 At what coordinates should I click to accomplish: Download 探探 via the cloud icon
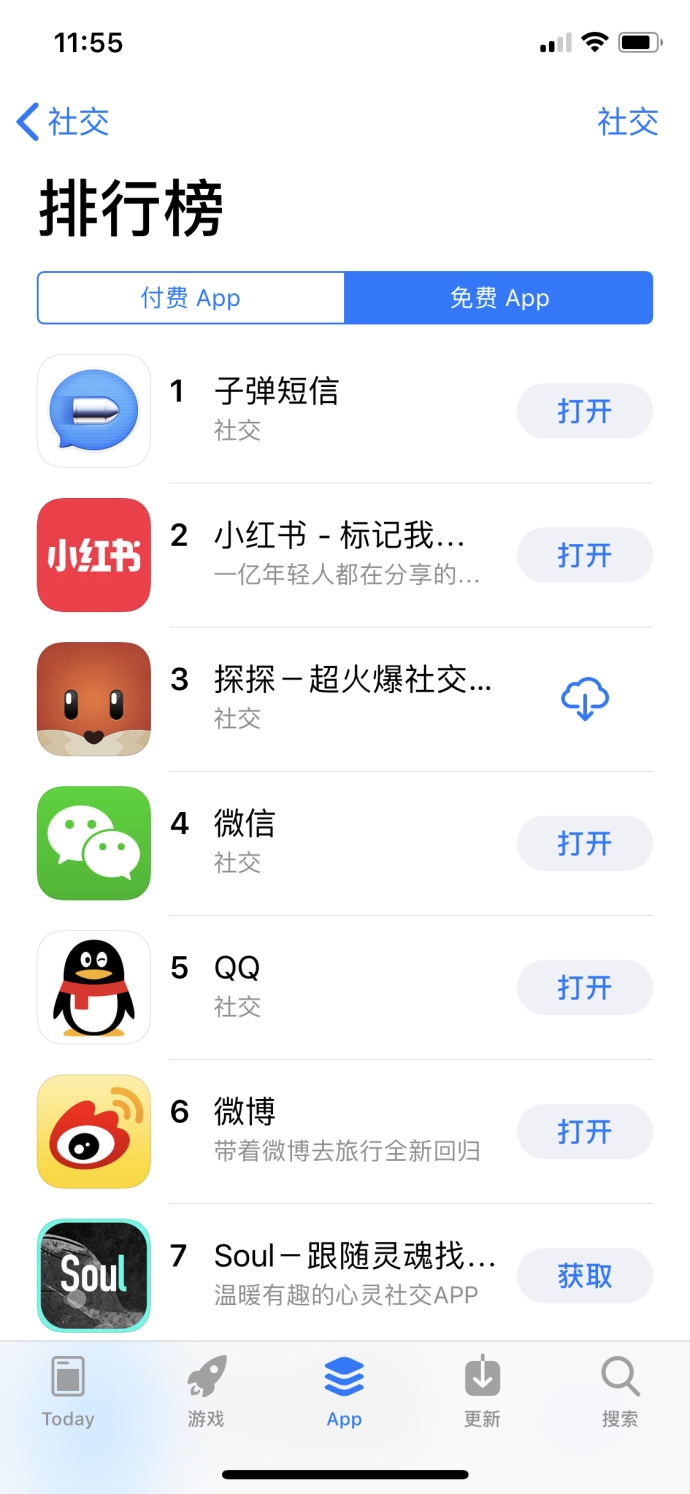585,699
